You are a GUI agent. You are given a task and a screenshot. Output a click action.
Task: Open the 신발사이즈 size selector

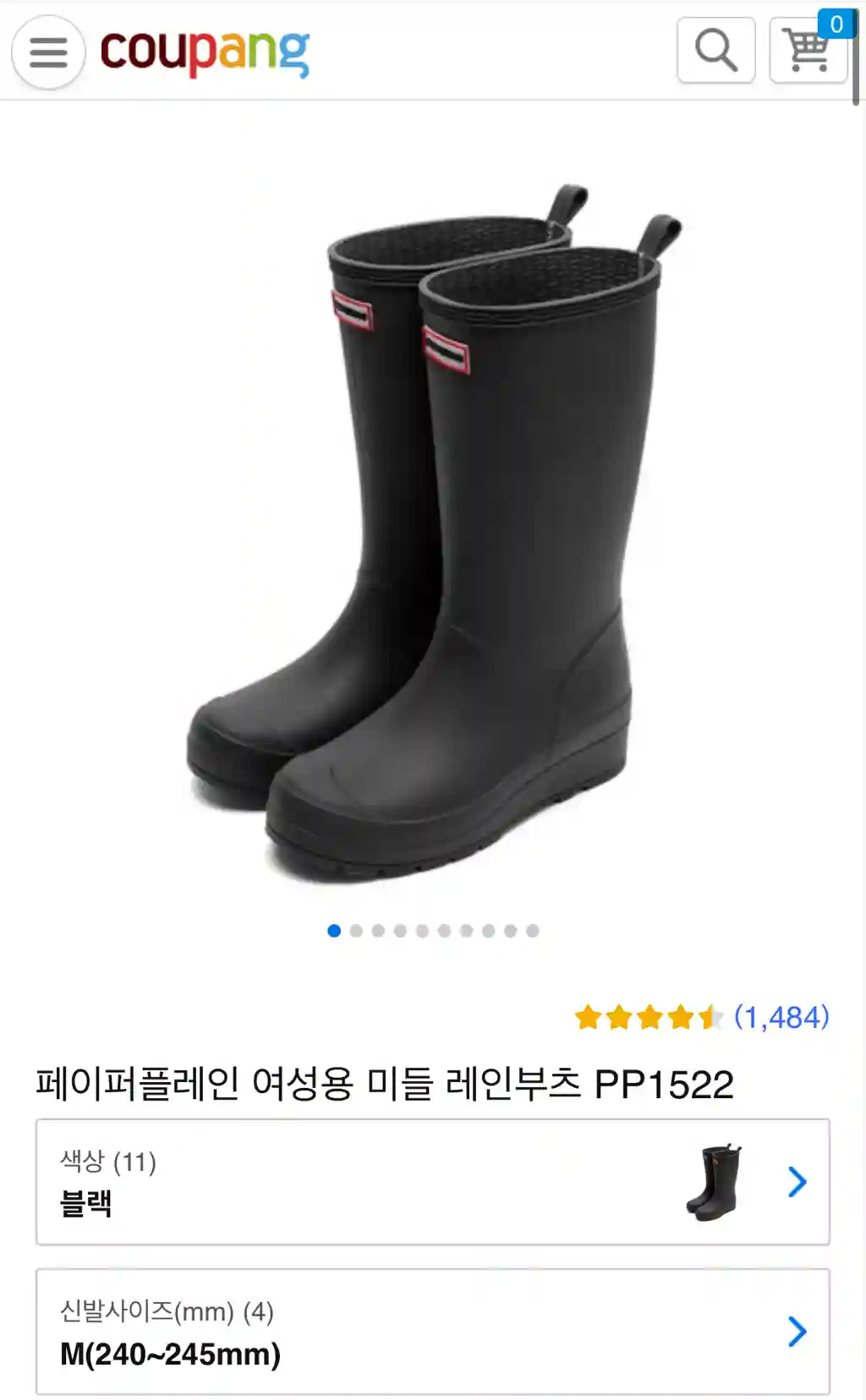pos(432,1332)
